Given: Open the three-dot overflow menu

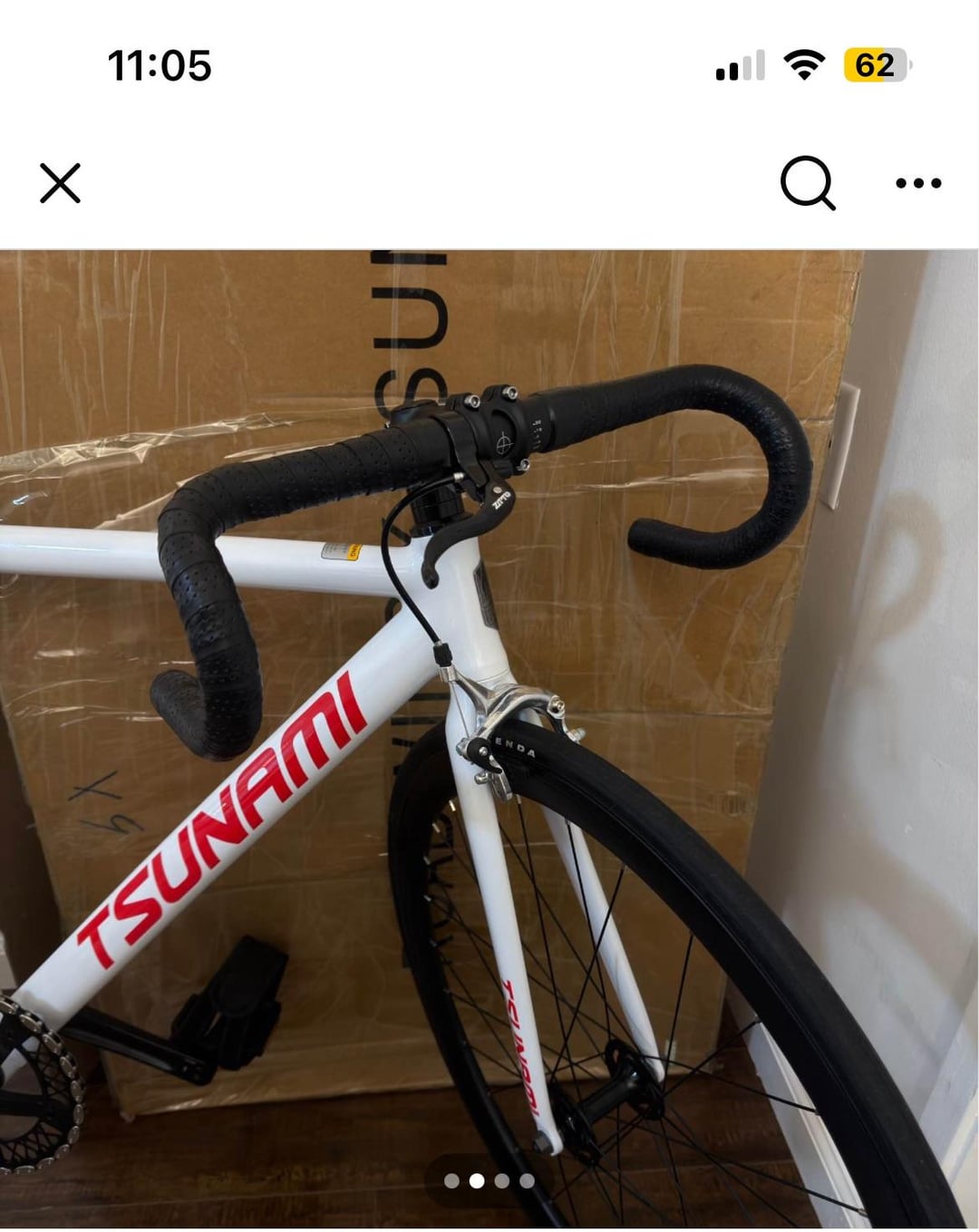Looking at the screenshot, I should pos(917,183).
